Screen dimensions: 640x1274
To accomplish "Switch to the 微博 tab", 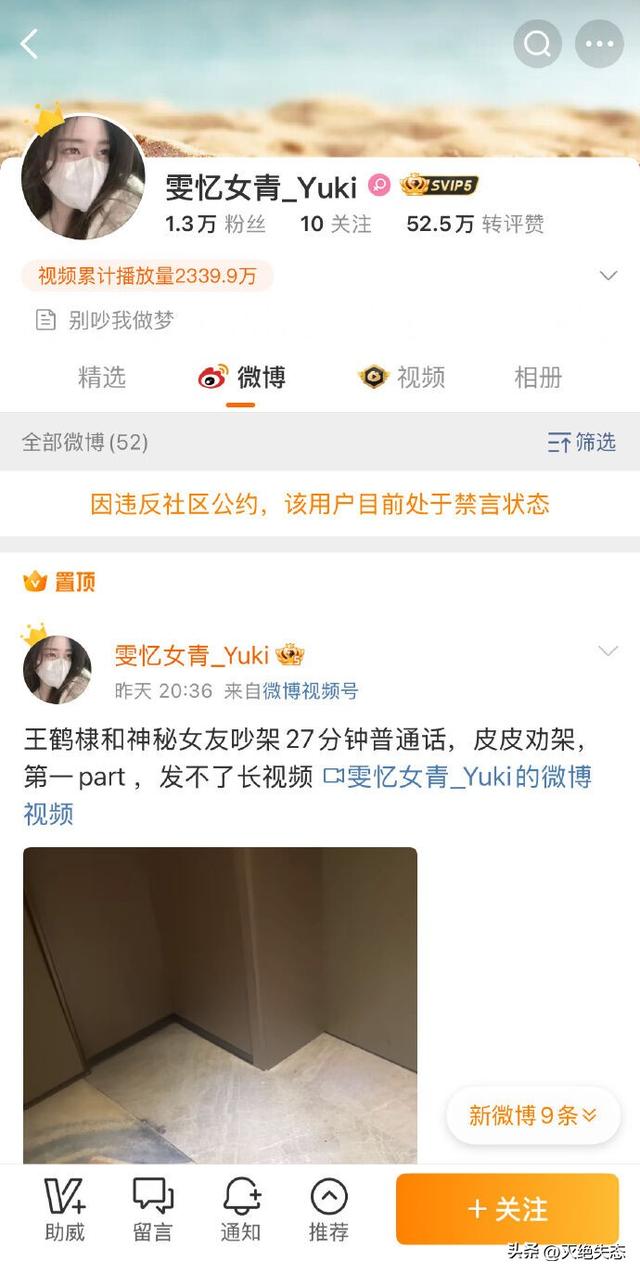I will tap(242, 377).
